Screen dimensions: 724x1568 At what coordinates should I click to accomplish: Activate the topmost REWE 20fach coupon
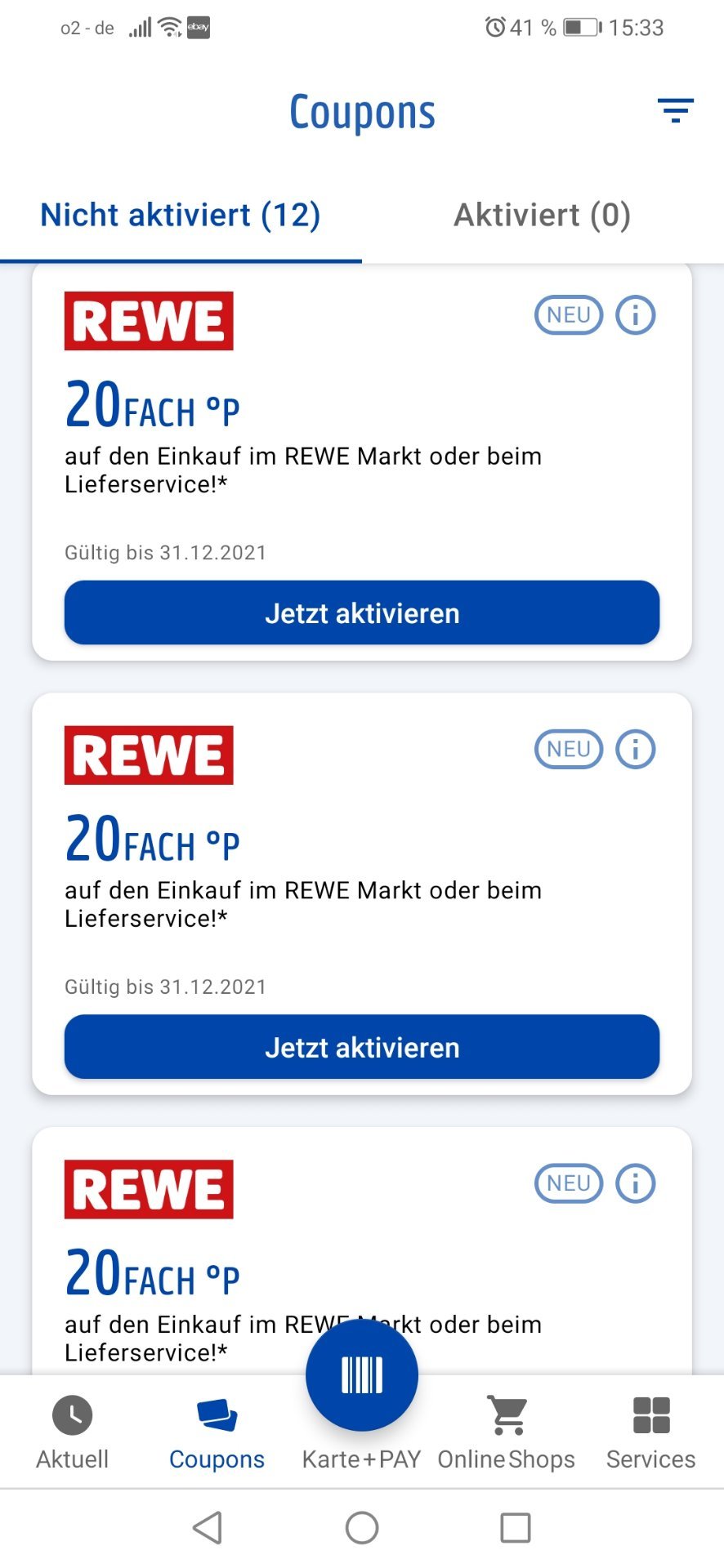[x=362, y=612]
